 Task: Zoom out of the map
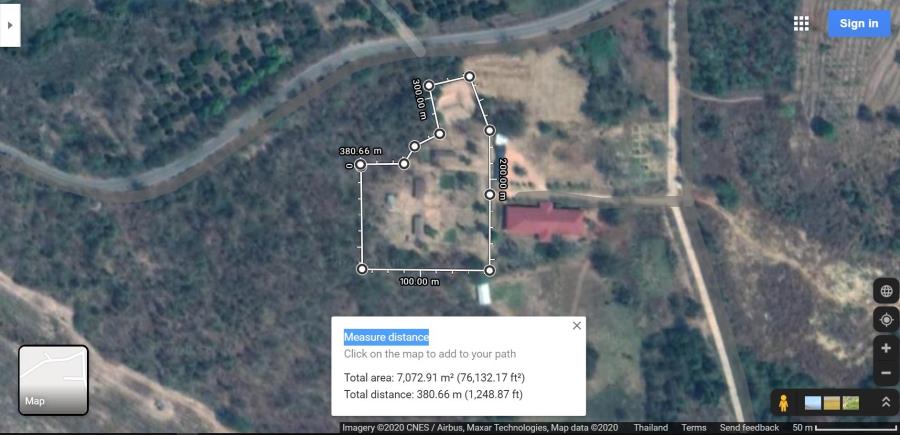(x=885, y=374)
